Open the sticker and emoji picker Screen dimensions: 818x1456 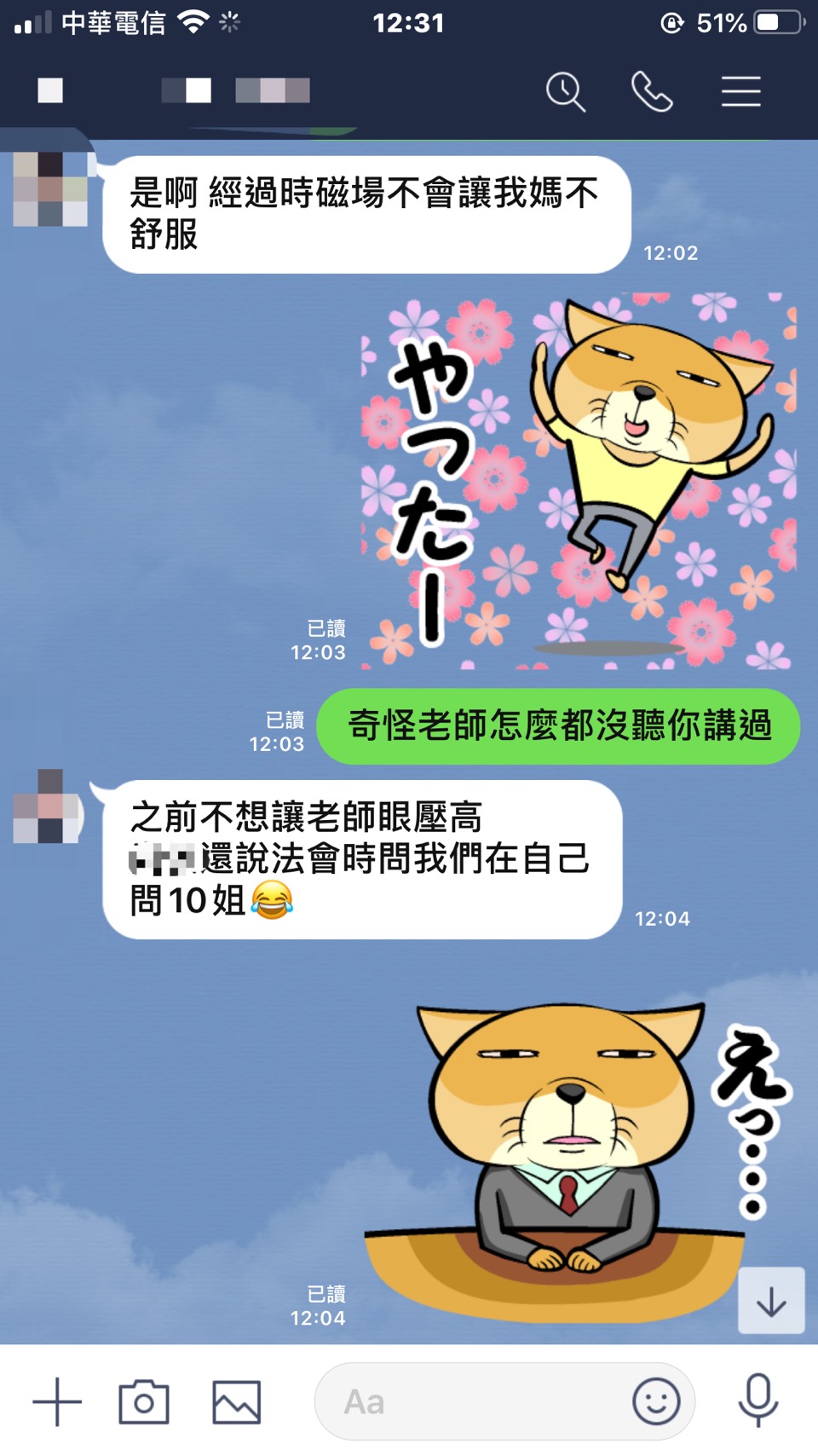click(x=656, y=1401)
